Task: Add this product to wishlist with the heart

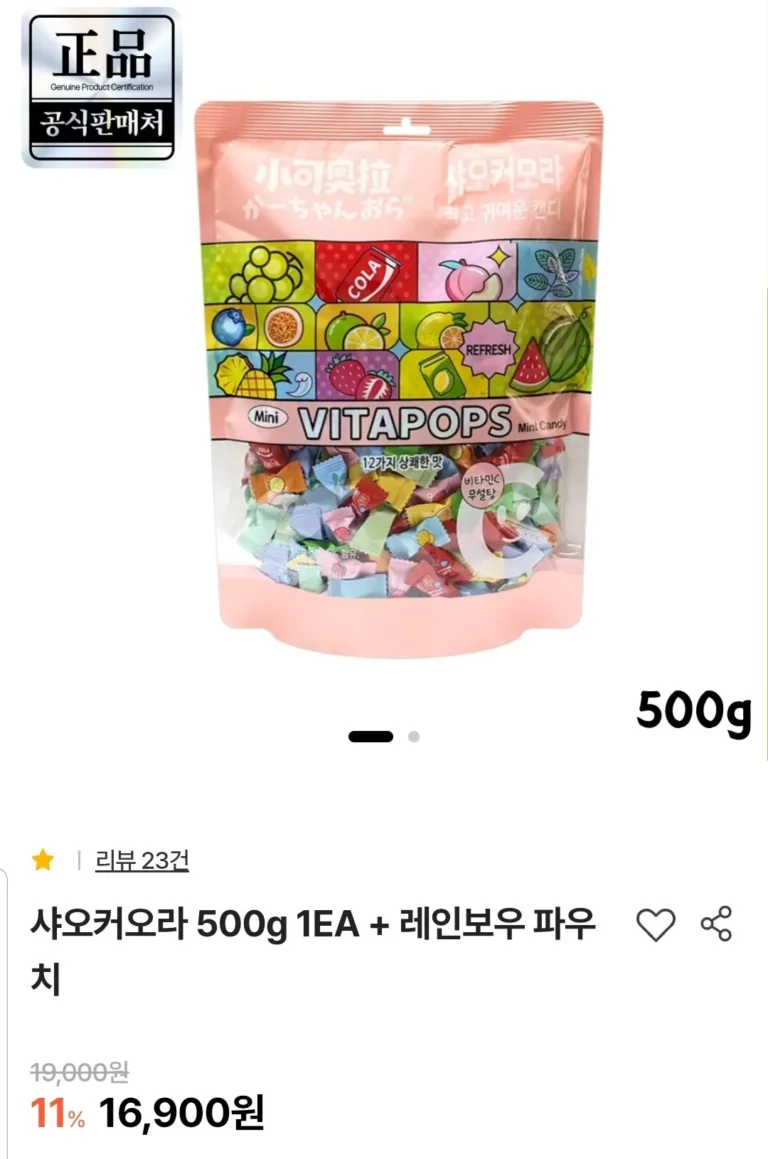Action: [x=656, y=925]
